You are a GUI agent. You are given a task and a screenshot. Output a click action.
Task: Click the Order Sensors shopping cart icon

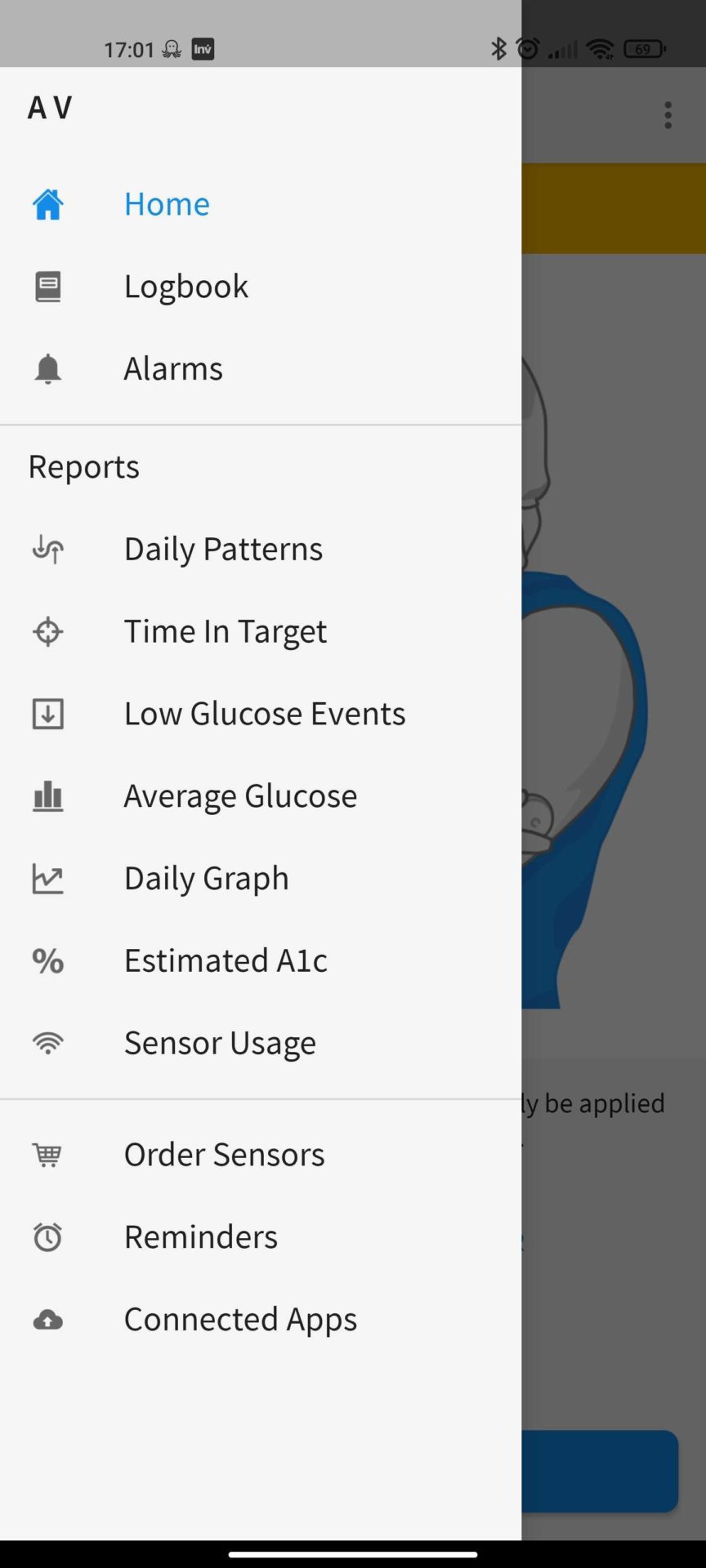47,1154
